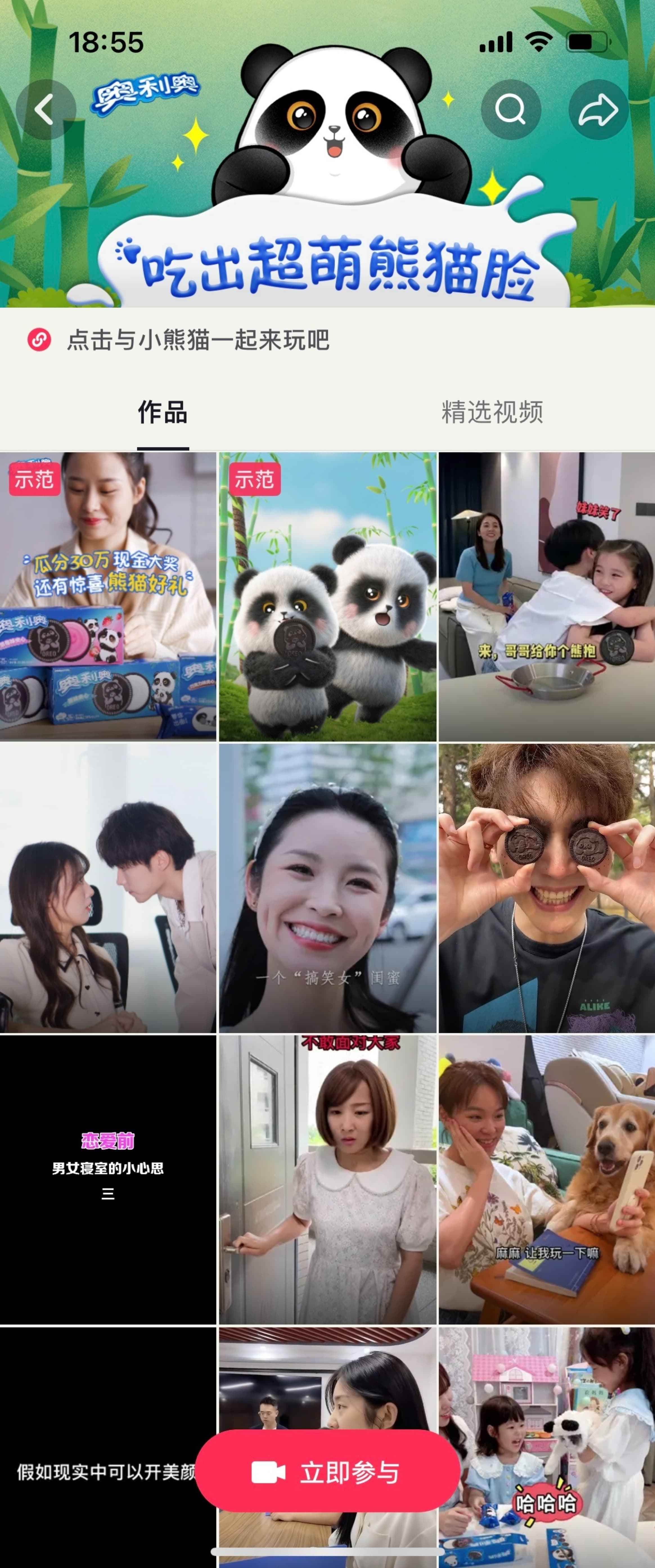The image size is (655, 1568).
Task: Share this challenge page
Action: (598, 110)
